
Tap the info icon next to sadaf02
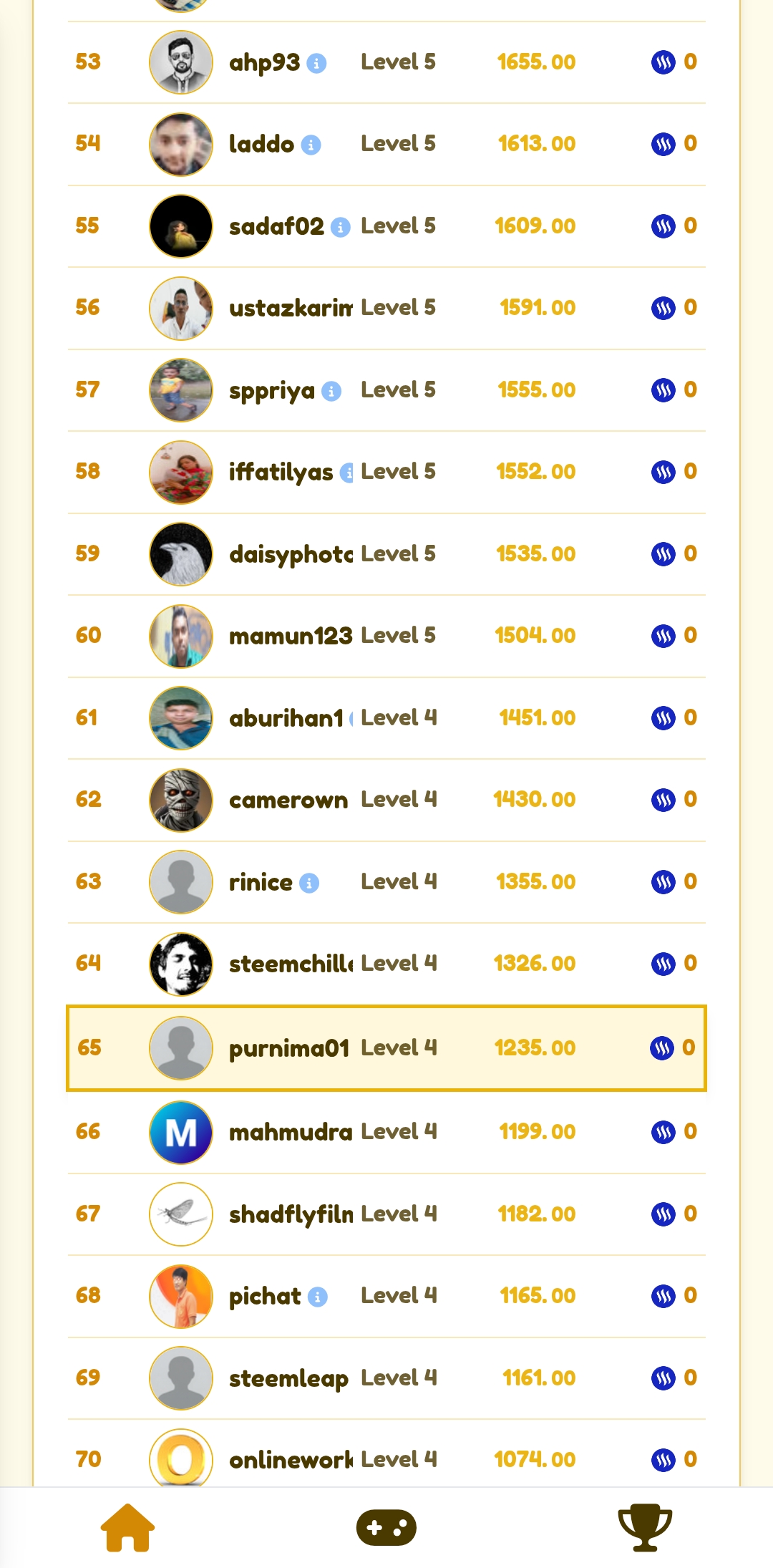click(x=341, y=227)
